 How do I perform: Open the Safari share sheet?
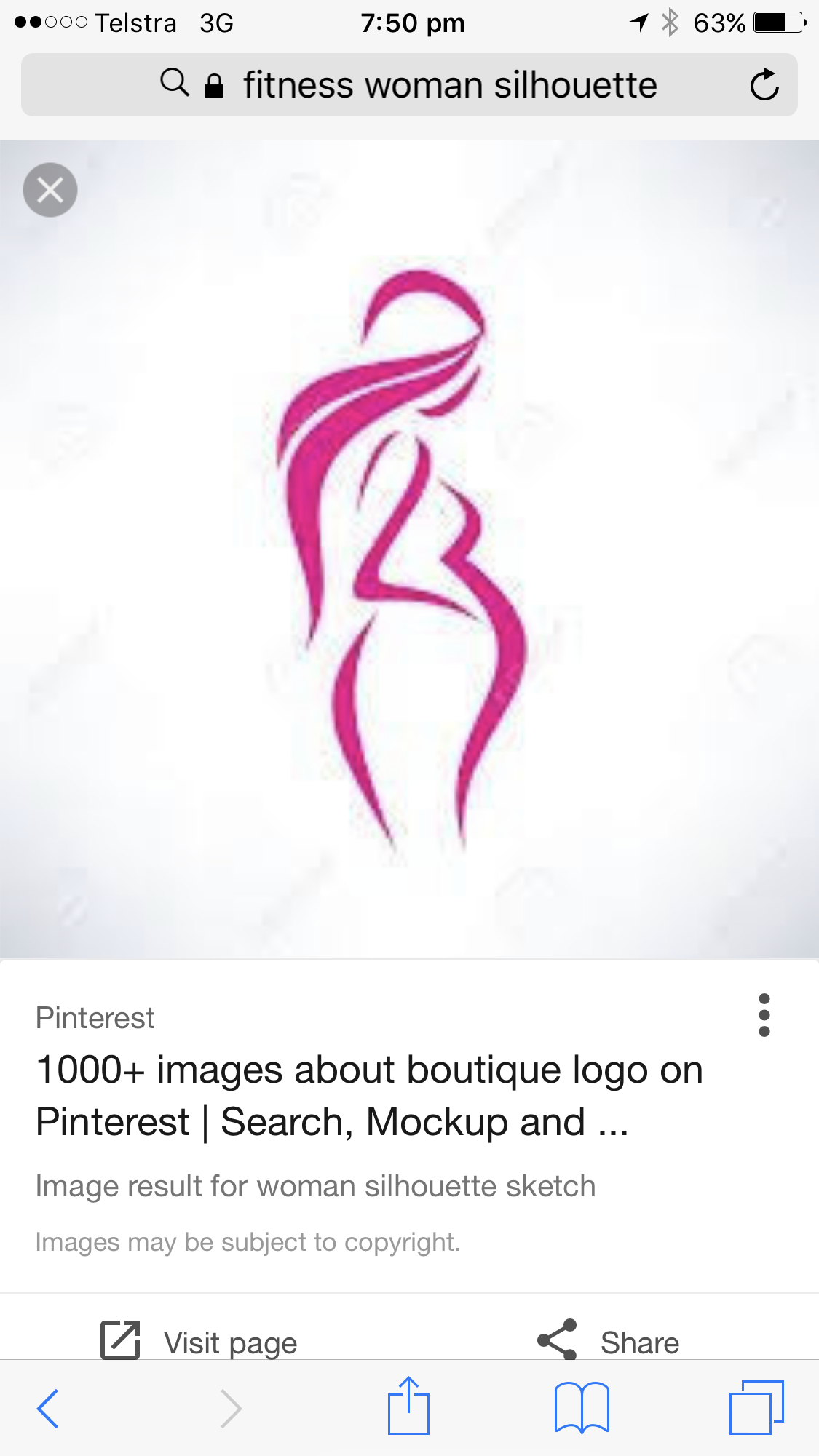pyautogui.click(x=408, y=1406)
